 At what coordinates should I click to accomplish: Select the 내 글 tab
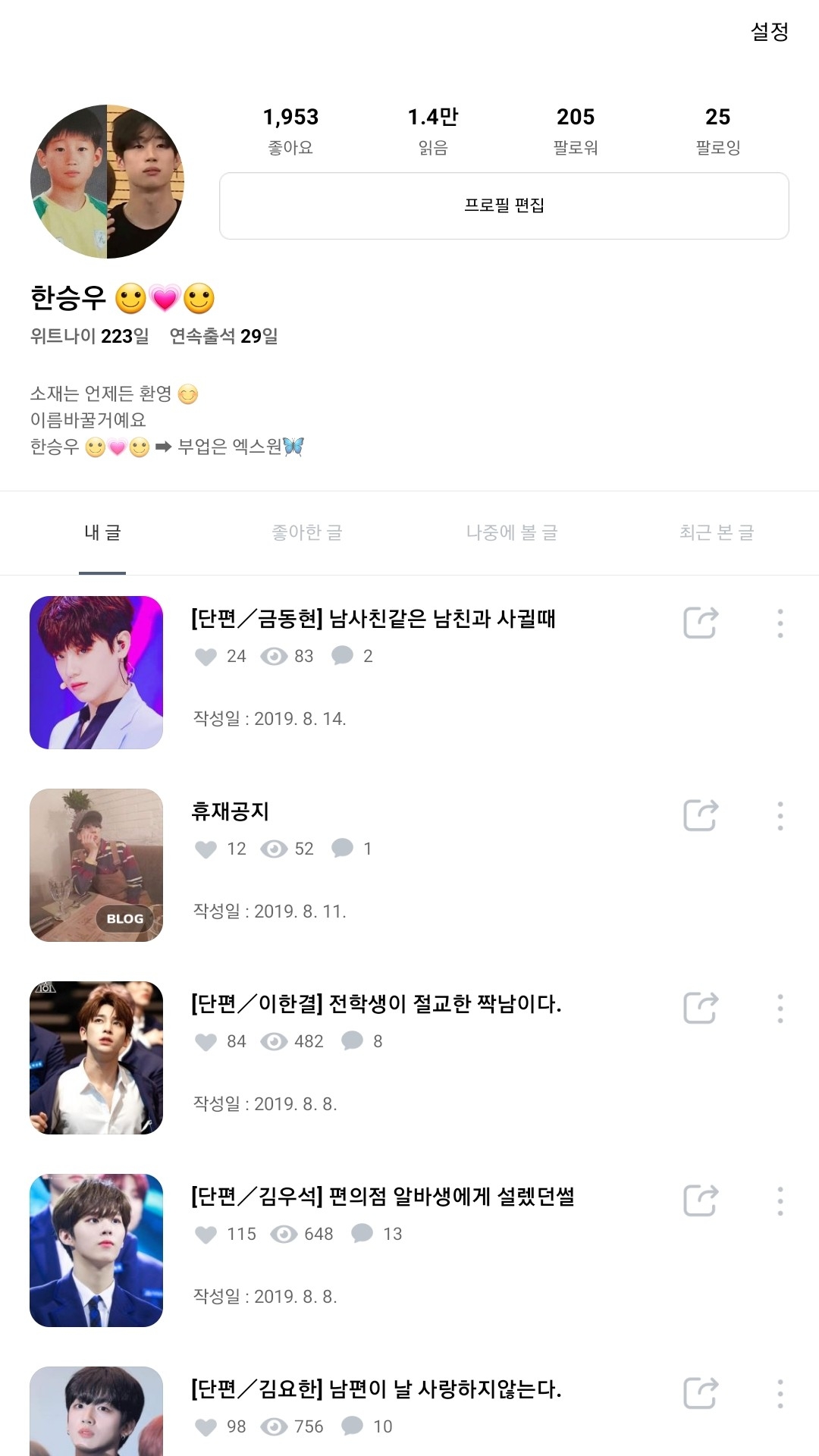[102, 532]
